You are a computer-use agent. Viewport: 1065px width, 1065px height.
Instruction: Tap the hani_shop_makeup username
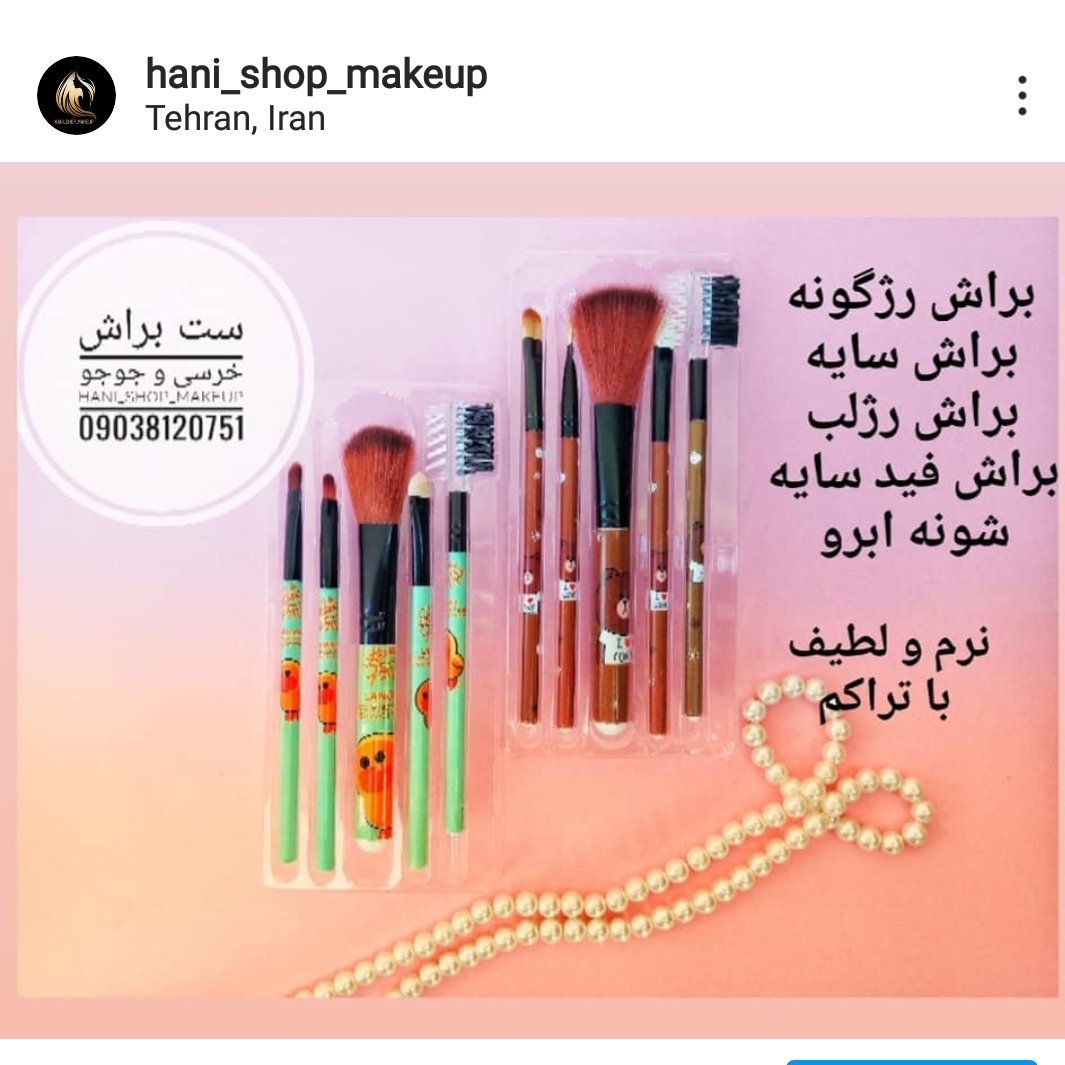pos(316,74)
